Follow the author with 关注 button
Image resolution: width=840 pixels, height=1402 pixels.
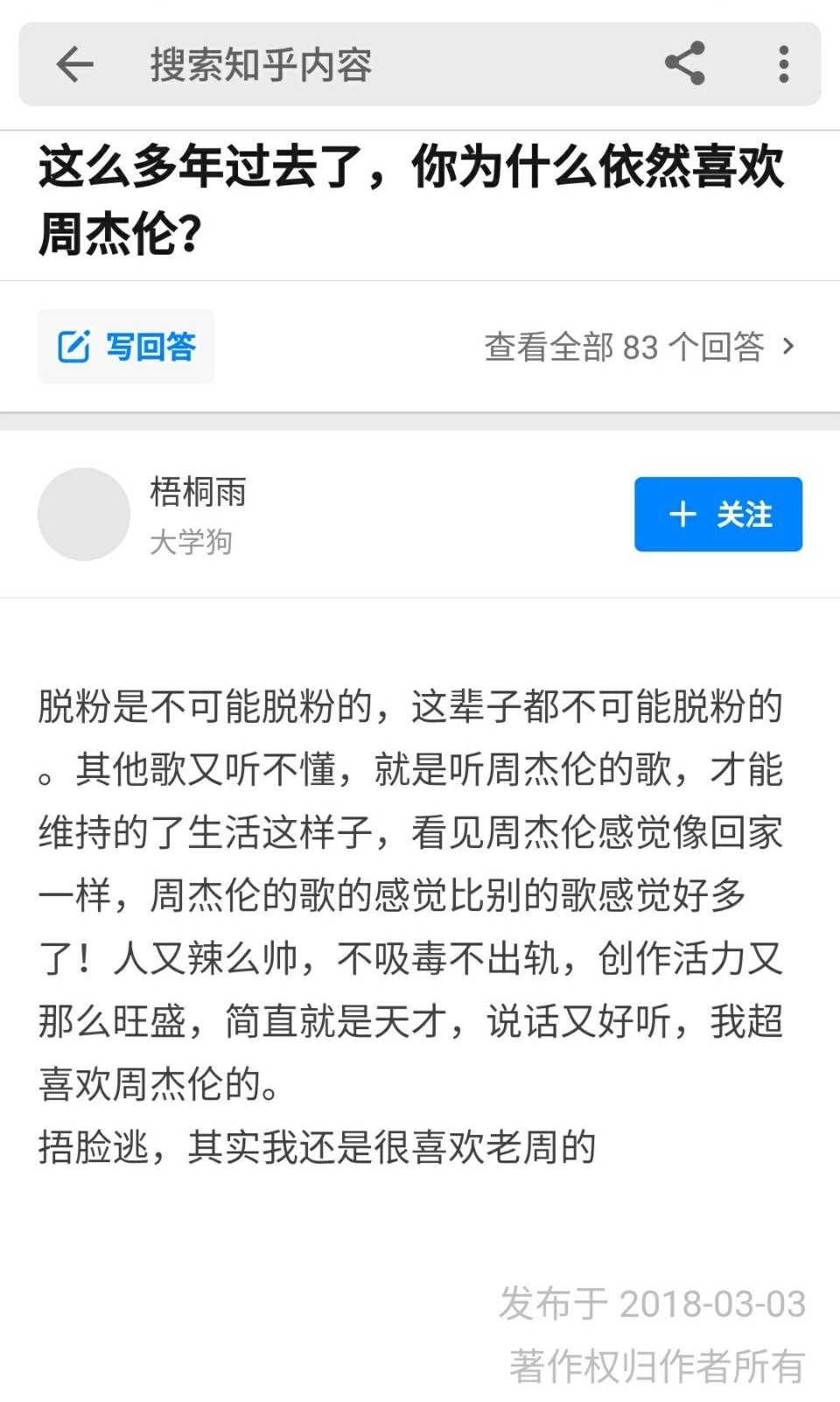click(x=718, y=515)
